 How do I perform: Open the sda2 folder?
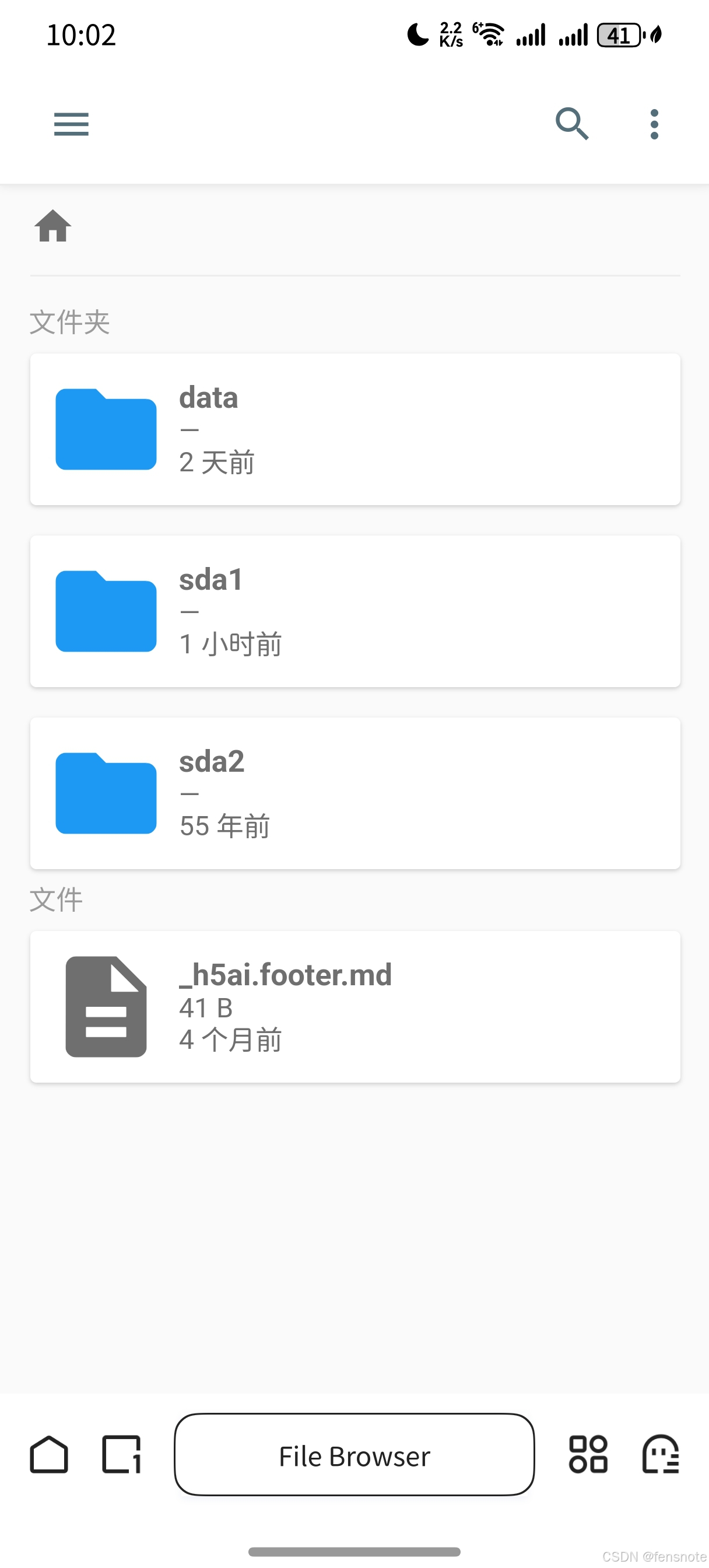coord(355,793)
